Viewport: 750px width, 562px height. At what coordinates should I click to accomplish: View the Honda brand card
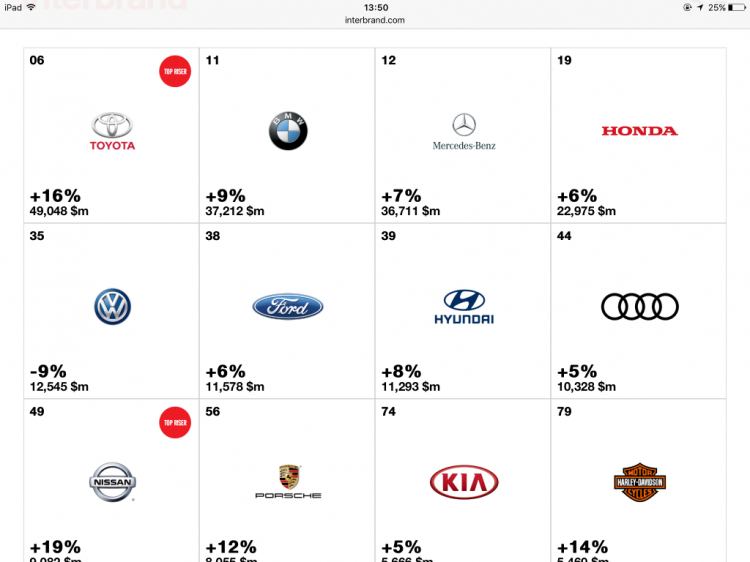click(639, 133)
